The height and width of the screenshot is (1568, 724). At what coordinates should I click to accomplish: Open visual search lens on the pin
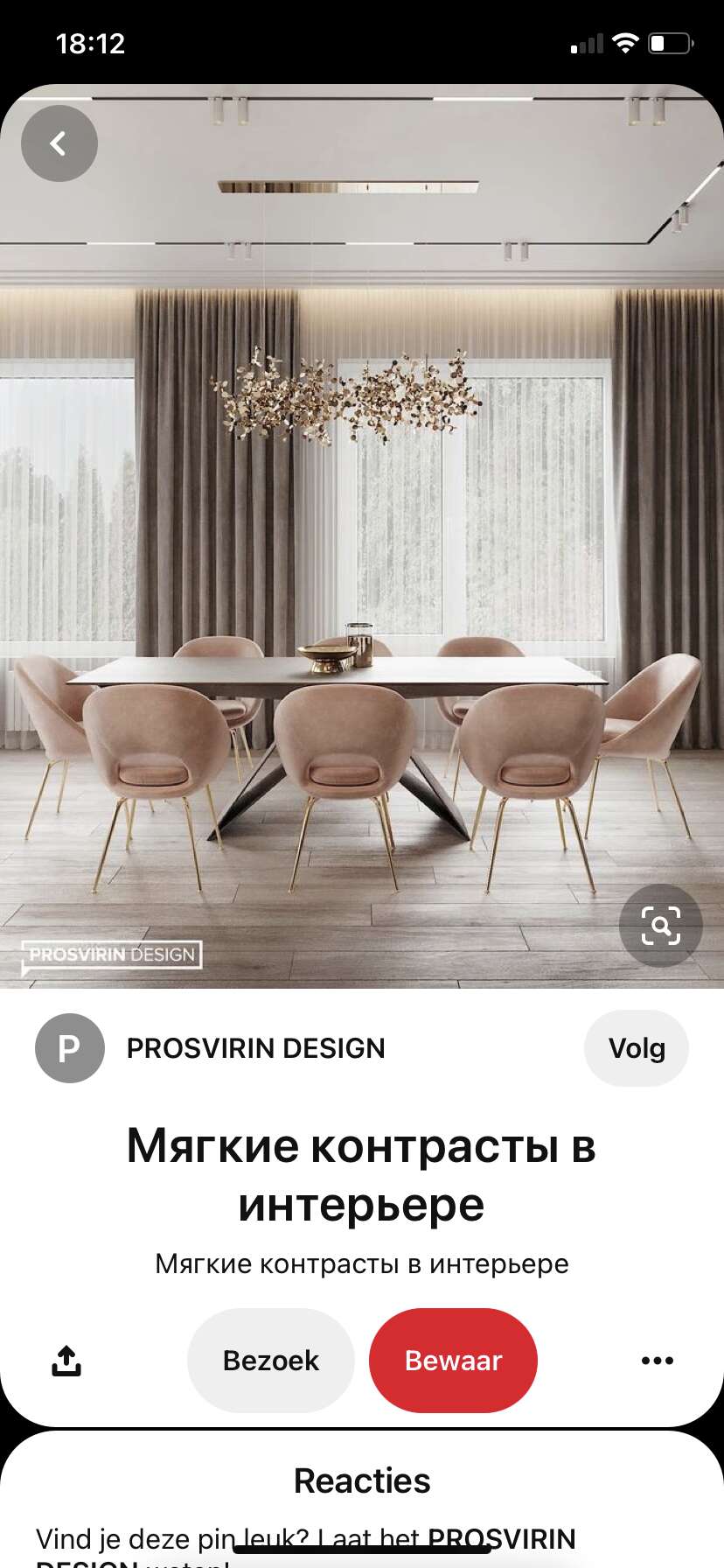[x=660, y=926]
